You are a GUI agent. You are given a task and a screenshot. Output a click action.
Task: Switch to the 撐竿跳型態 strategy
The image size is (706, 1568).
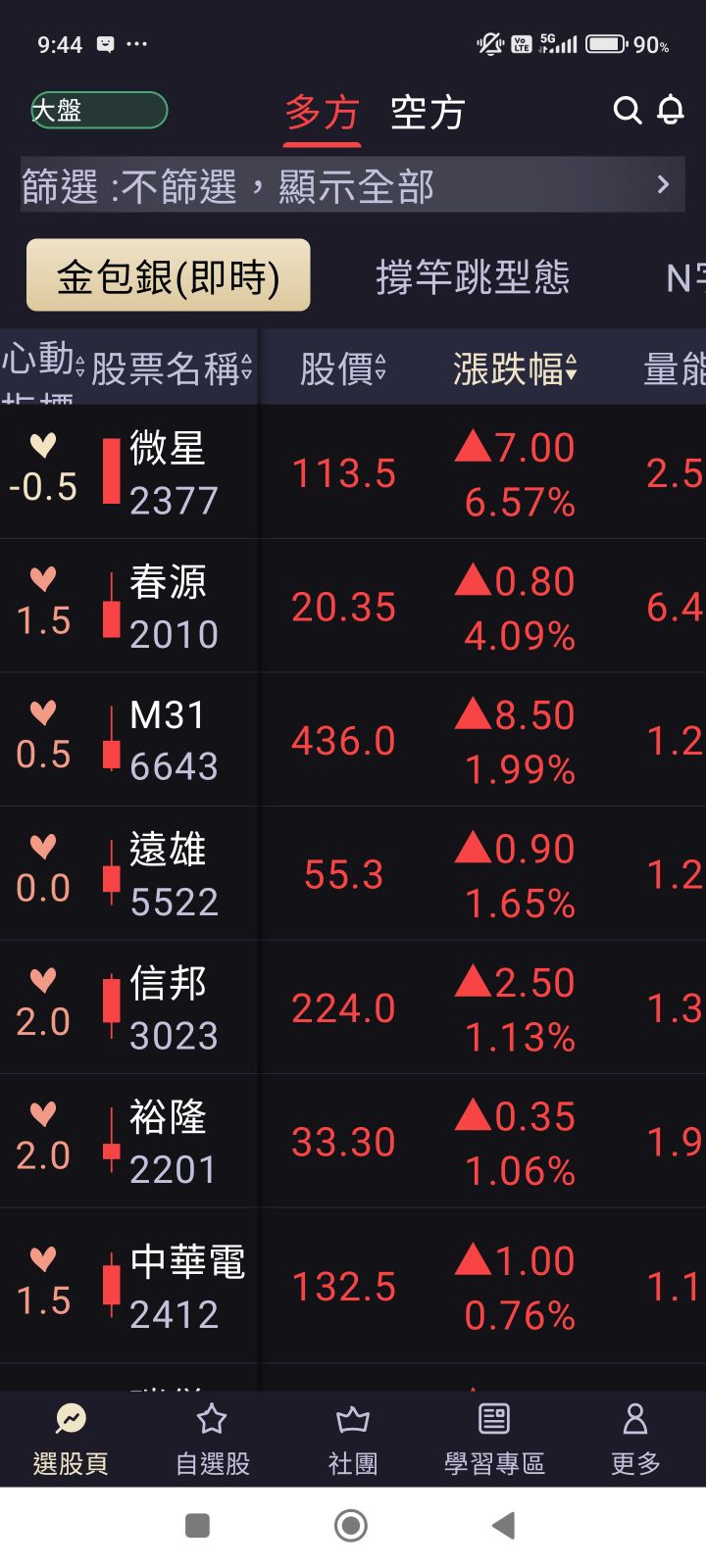click(472, 277)
